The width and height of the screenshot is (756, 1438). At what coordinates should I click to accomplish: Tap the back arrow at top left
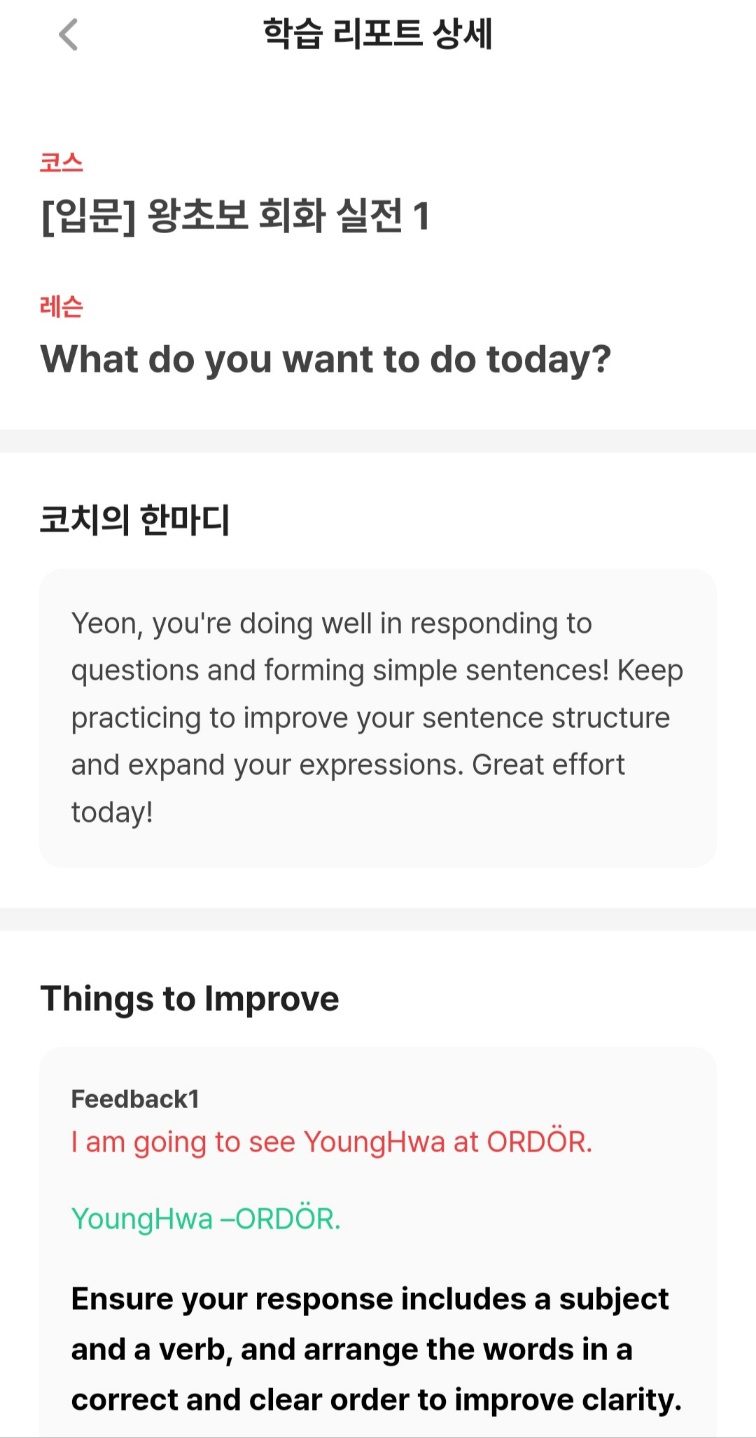tap(66, 36)
